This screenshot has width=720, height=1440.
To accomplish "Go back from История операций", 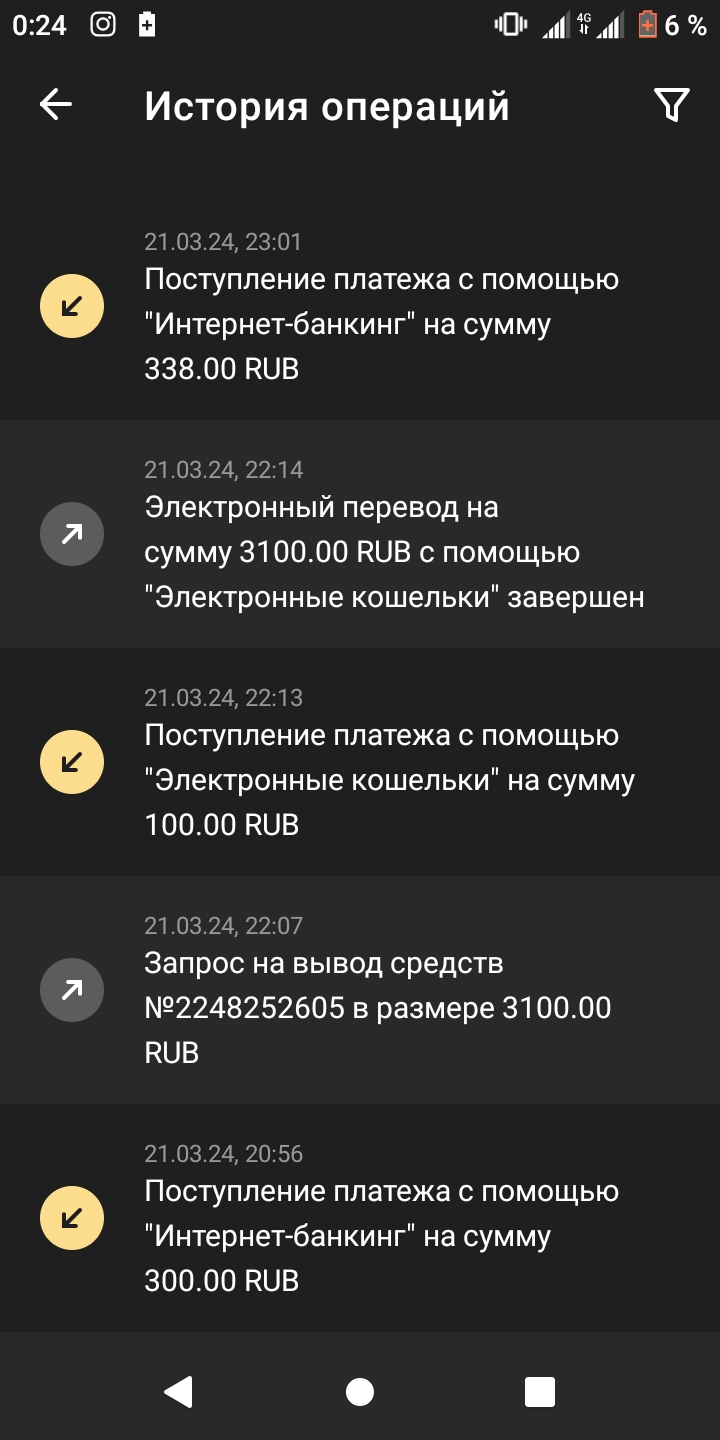I will click(56, 105).
